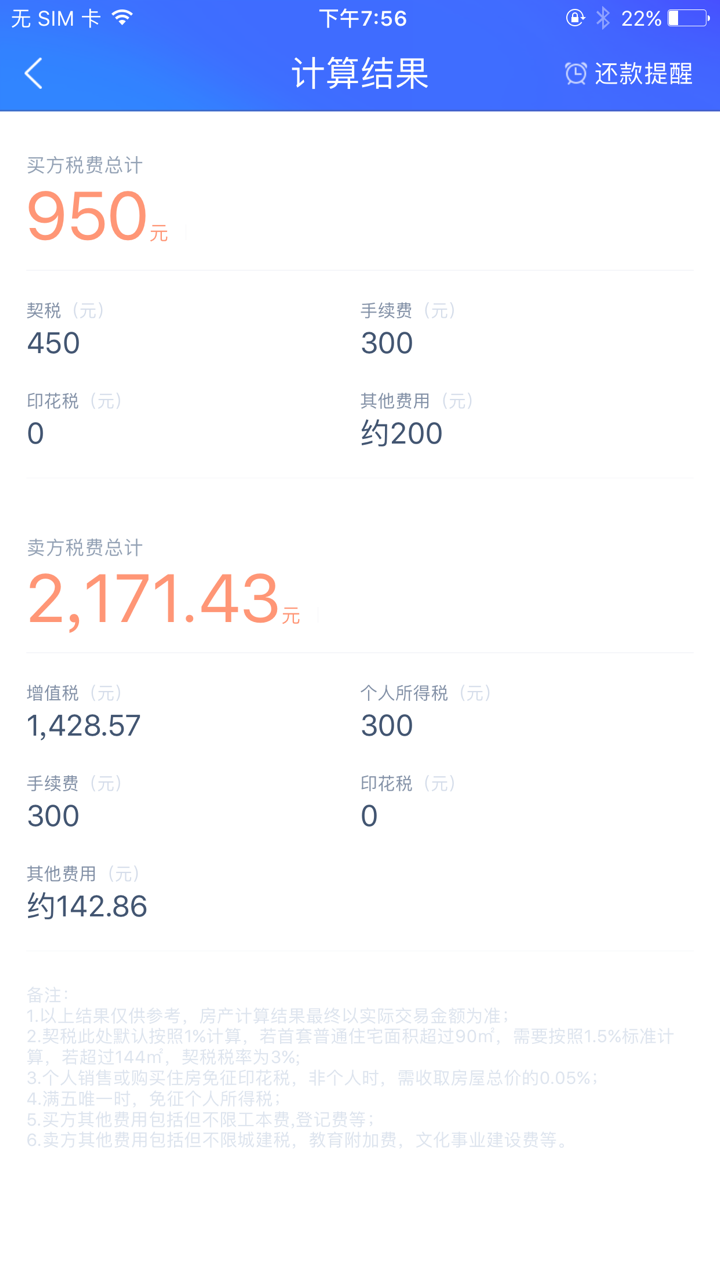The image size is (720, 1280).
Task: Open the repayment reminder clock icon
Action: coord(575,74)
